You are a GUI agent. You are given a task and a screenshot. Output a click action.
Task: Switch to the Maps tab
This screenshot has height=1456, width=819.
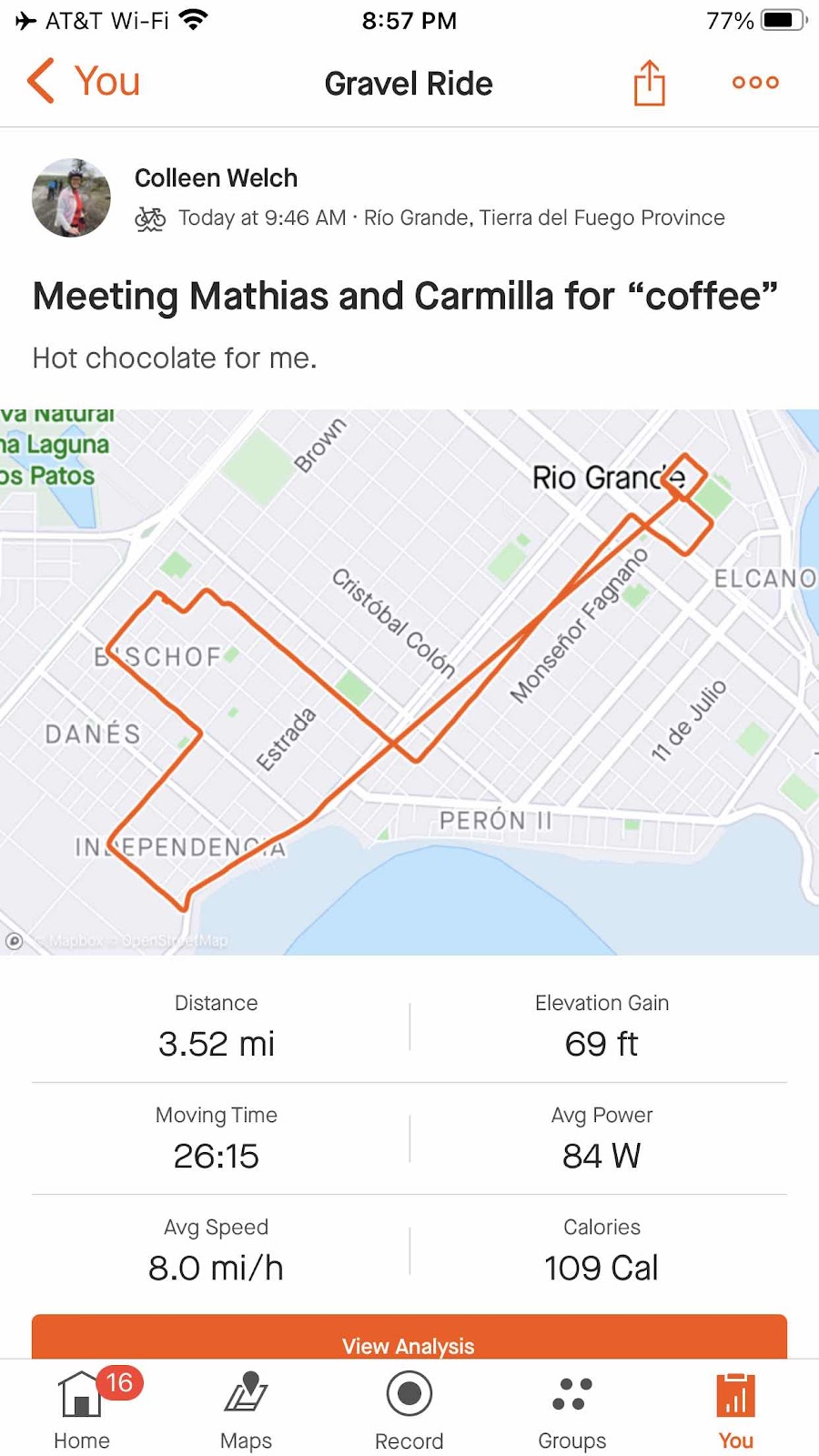pyautogui.click(x=246, y=1409)
